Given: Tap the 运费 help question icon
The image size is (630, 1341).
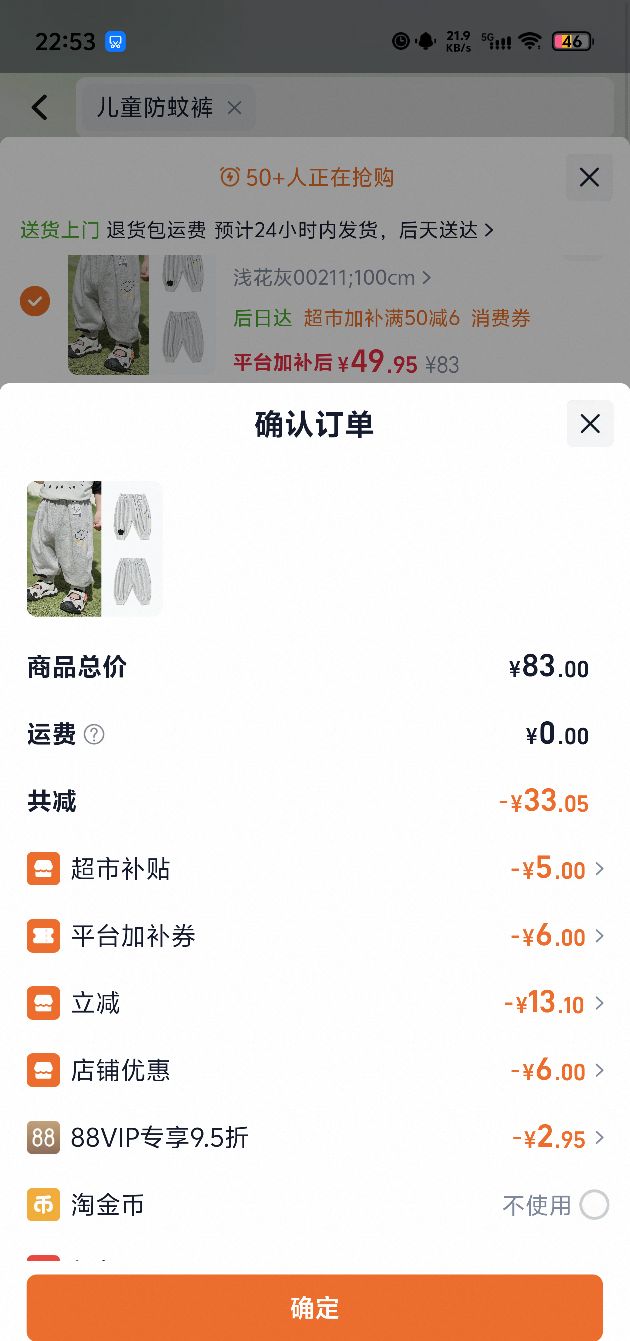Looking at the screenshot, I should [x=94, y=735].
